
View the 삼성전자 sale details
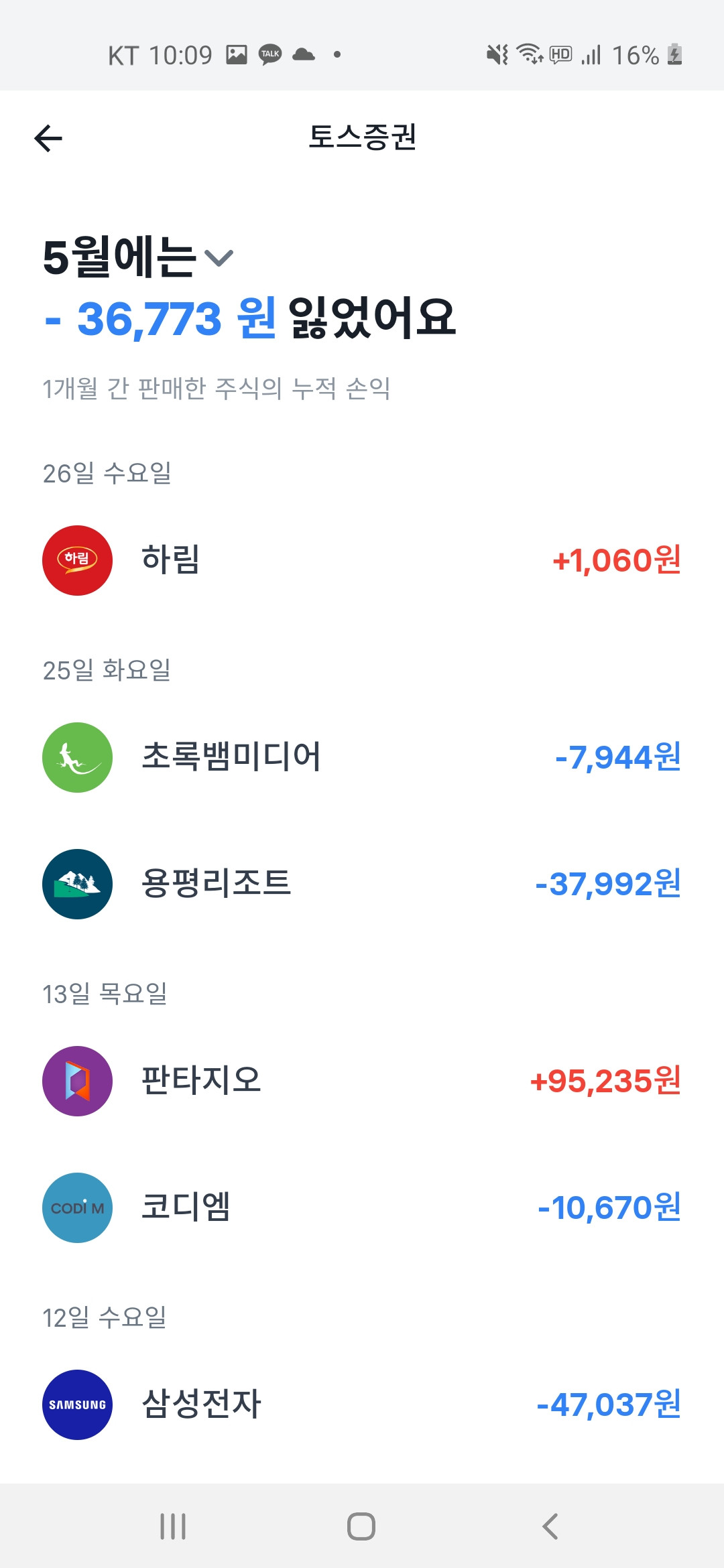click(362, 1404)
